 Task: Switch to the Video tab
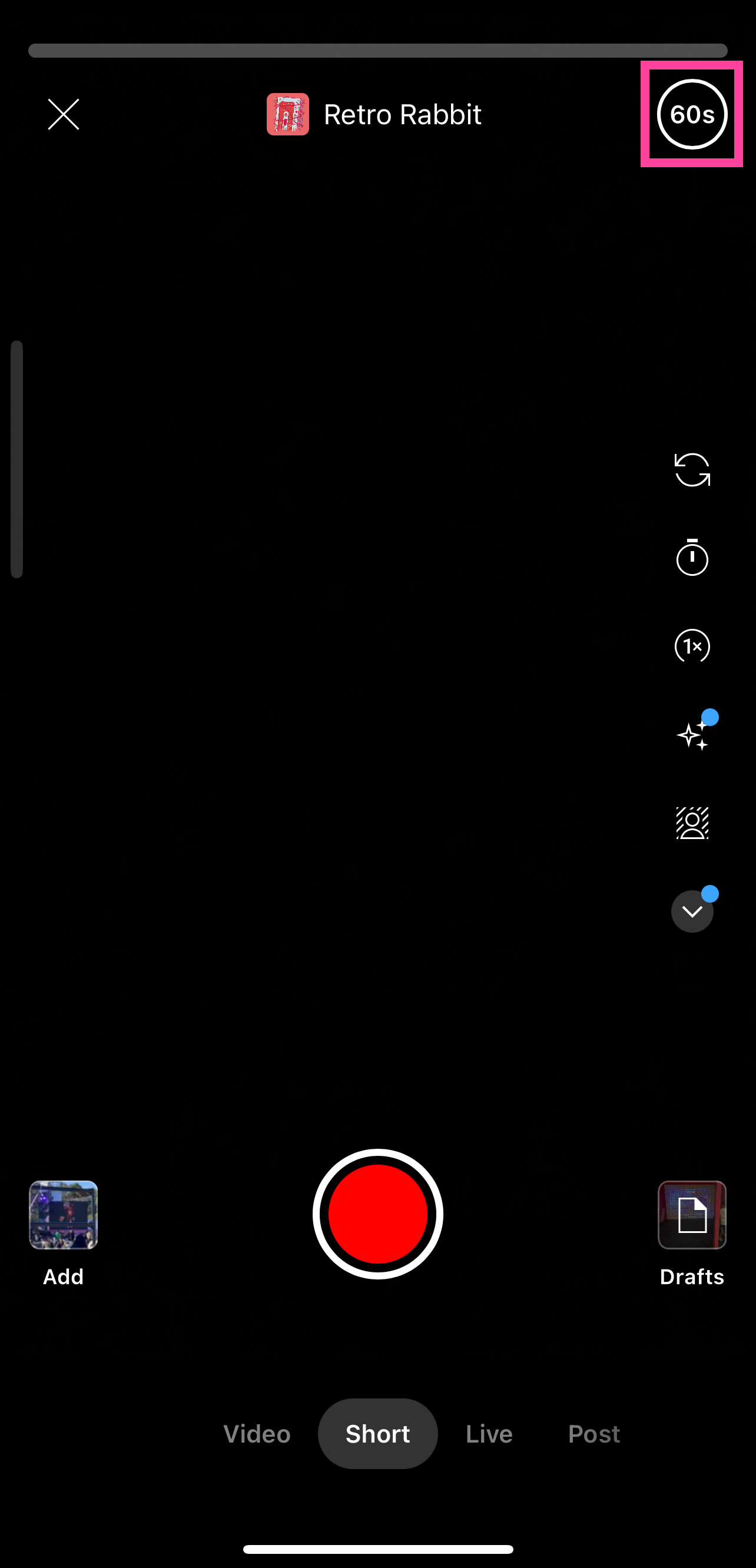click(x=257, y=1434)
